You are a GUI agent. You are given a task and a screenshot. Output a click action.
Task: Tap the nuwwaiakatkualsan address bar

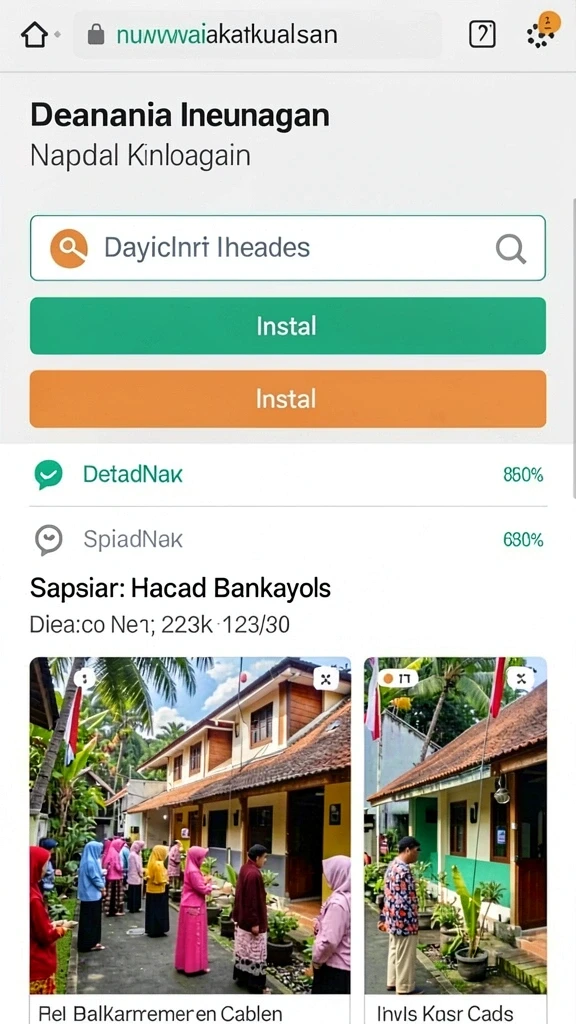[x=257, y=35]
